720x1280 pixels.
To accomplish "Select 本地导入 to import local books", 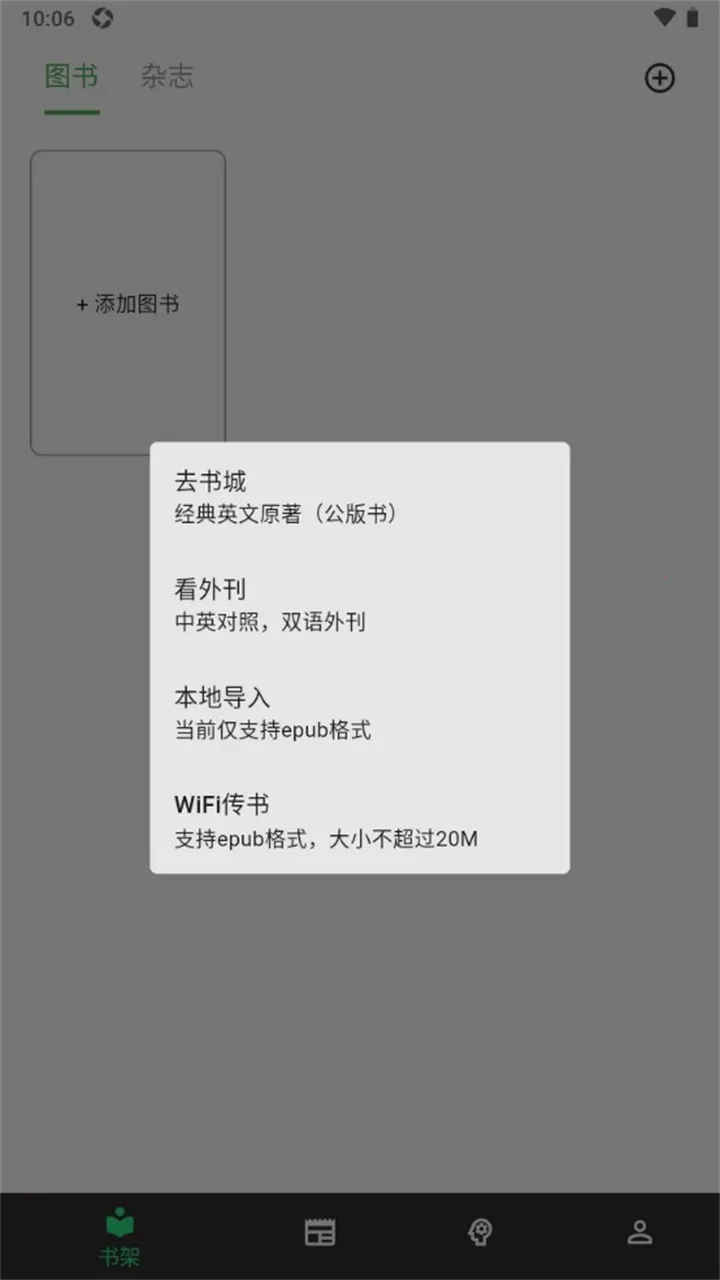I will (x=221, y=697).
